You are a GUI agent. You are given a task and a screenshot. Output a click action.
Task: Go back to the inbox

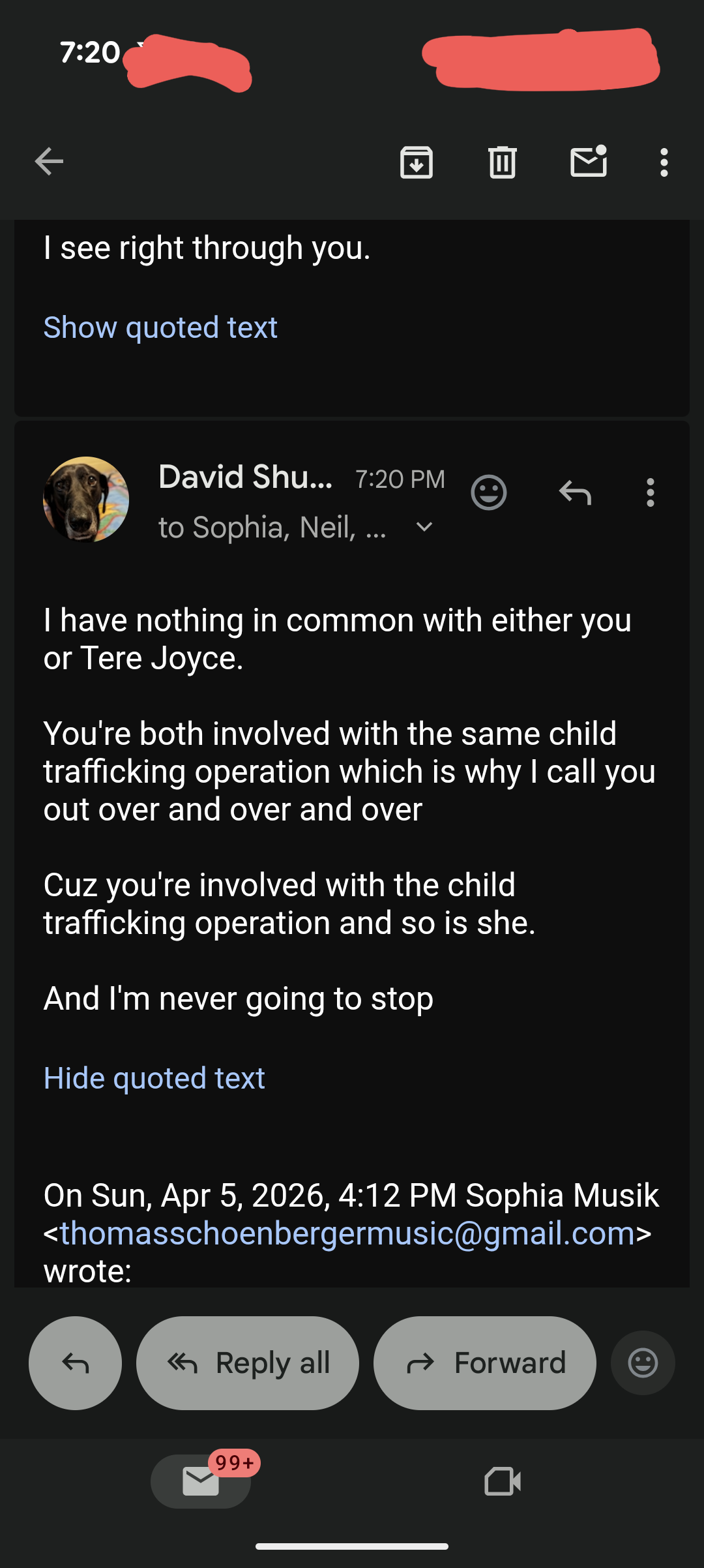tap(49, 162)
